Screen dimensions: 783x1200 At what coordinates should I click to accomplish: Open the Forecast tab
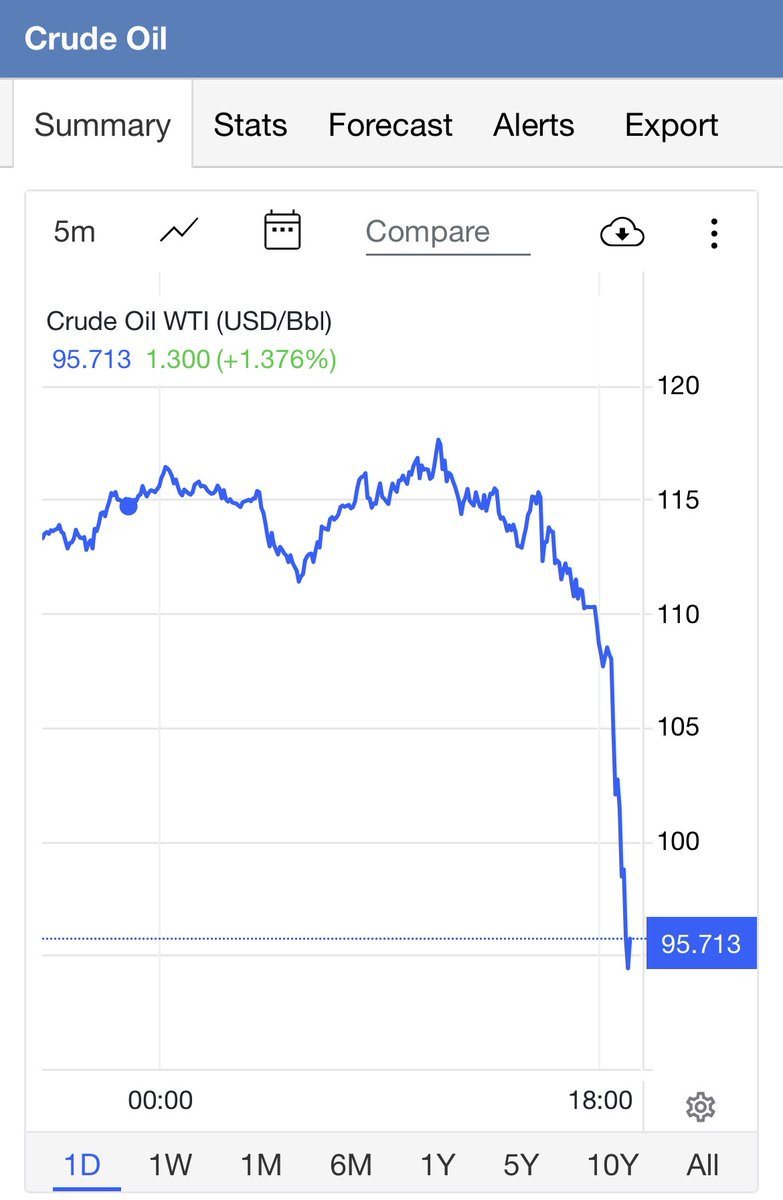point(390,125)
